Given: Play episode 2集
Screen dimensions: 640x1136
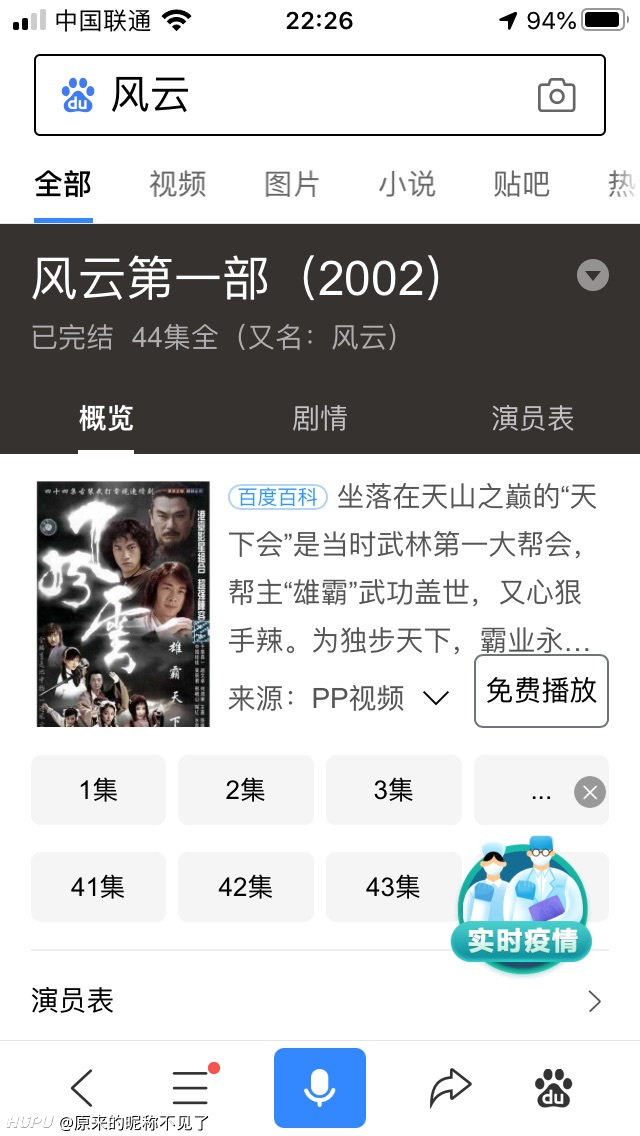Looking at the screenshot, I should click(246, 790).
